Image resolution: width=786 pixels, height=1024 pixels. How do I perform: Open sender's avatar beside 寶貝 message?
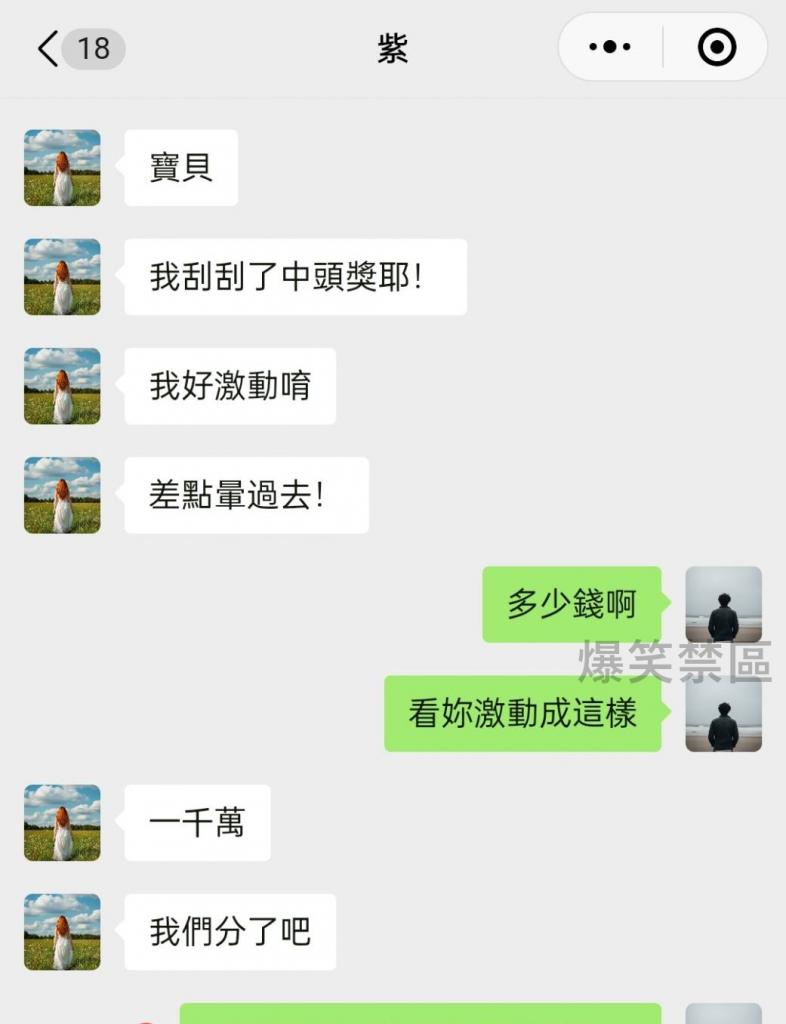62,167
